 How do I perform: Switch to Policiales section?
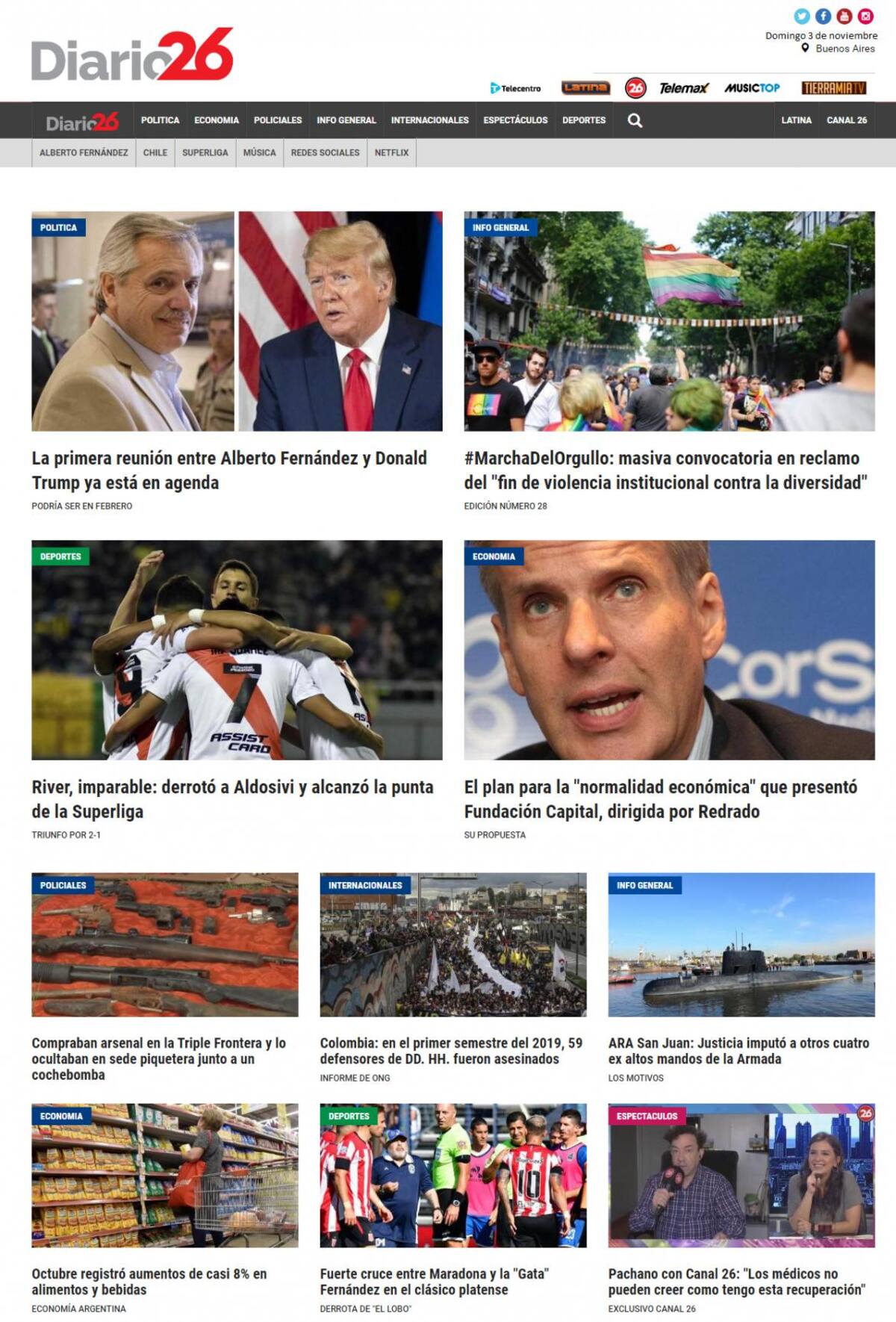click(x=278, y=120)
